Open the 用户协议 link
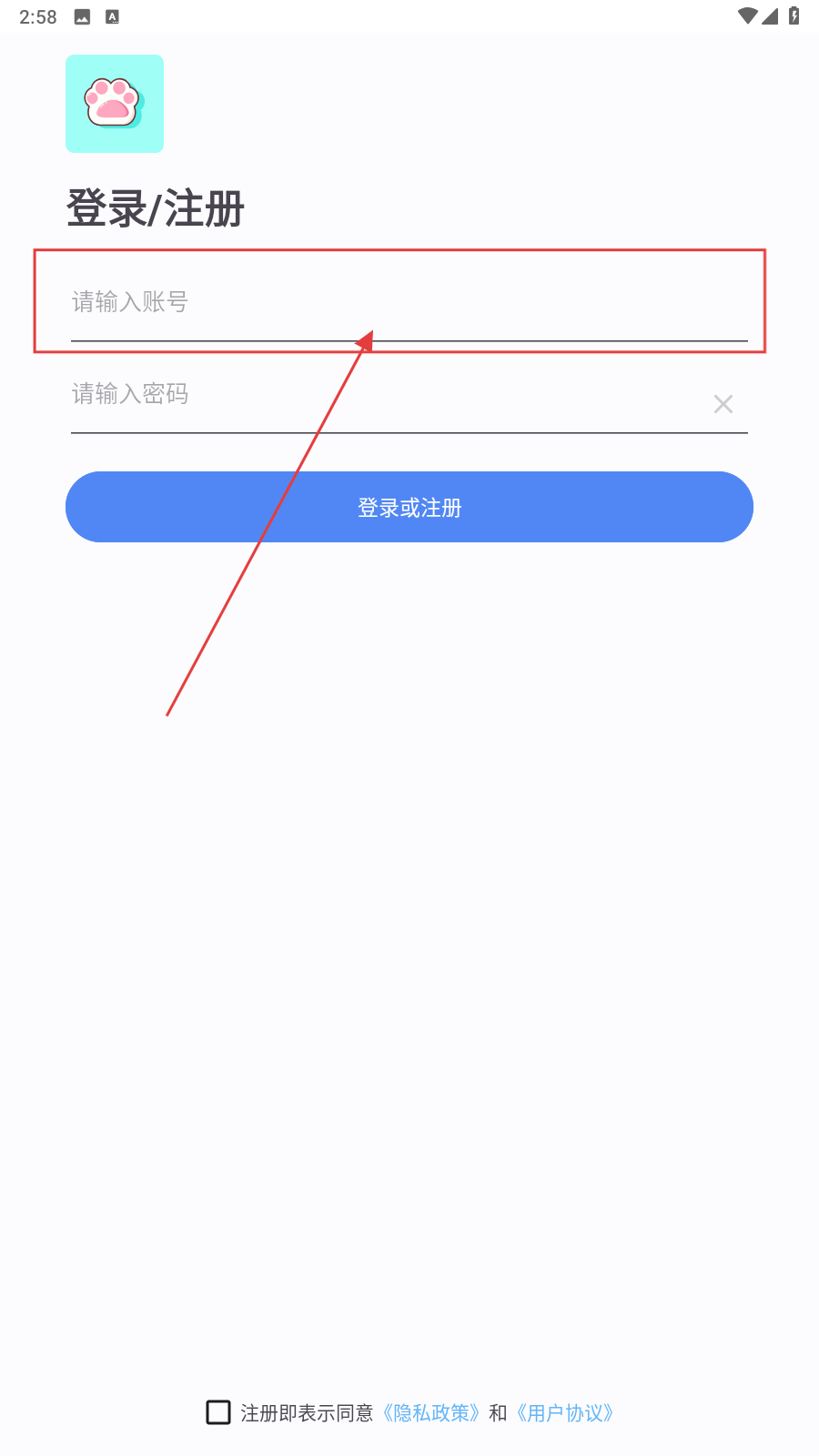 point(565,1413)
